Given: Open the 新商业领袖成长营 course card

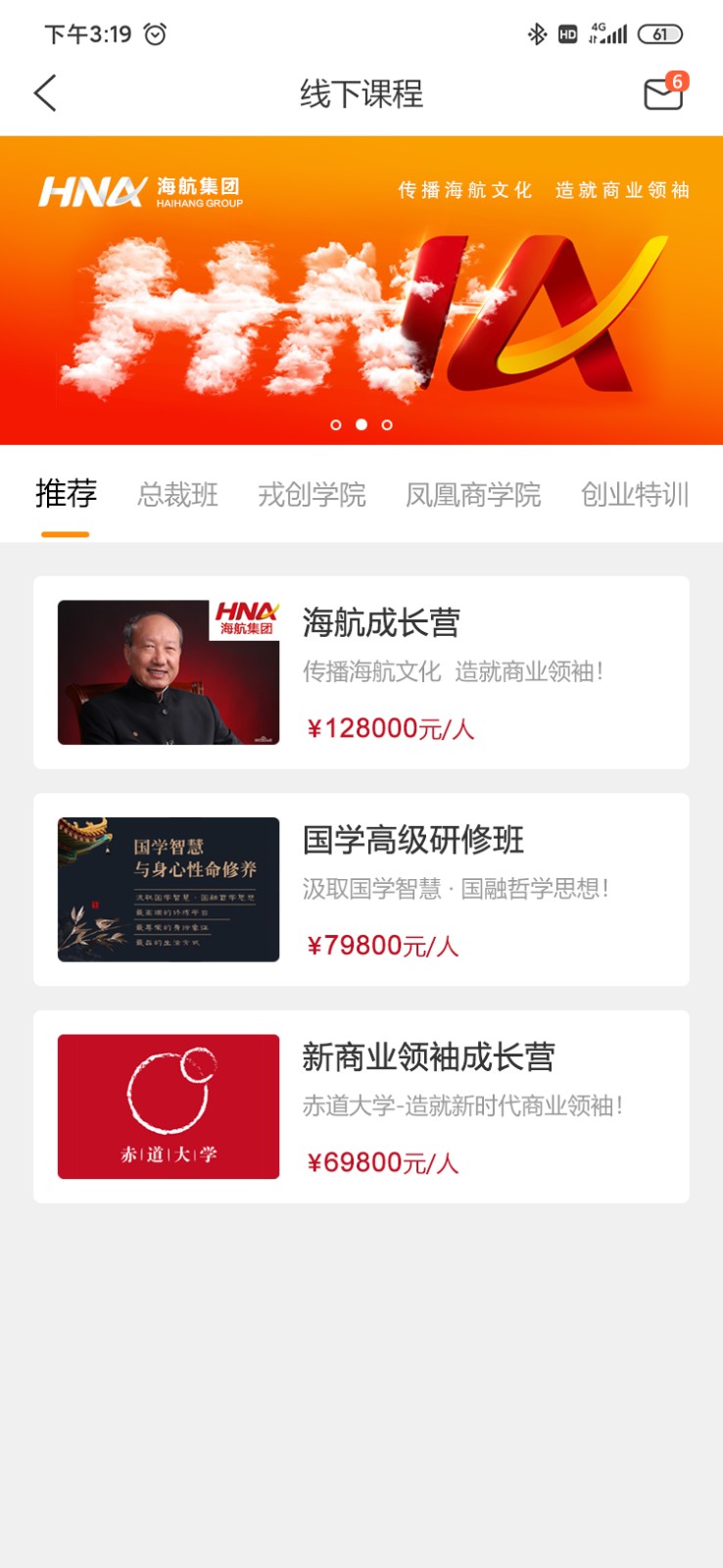Looking at the screenshot, I should click(x=361, y=1106).
